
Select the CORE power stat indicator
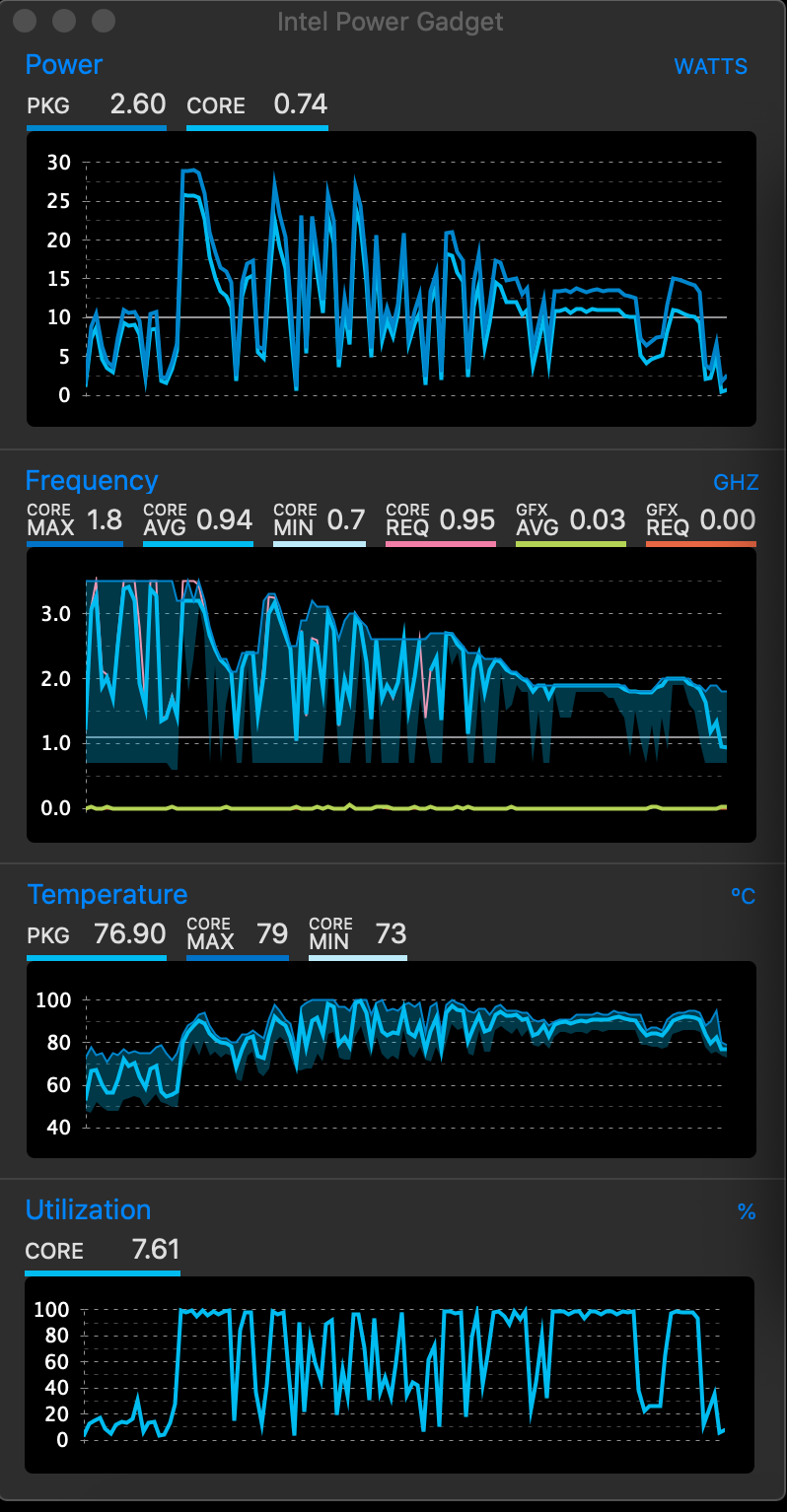(x=256, y=105)
